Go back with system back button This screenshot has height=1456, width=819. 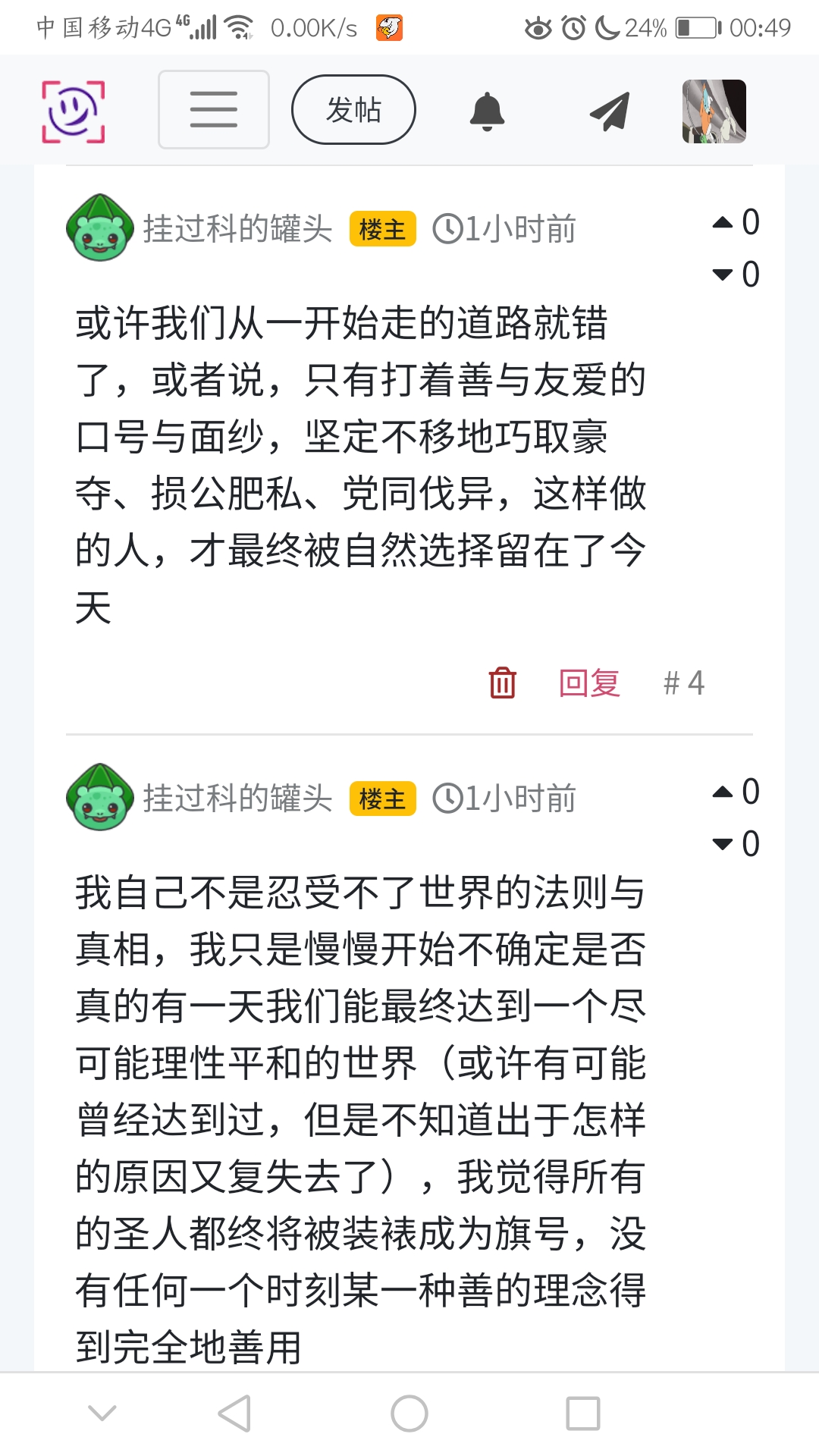234,1414
